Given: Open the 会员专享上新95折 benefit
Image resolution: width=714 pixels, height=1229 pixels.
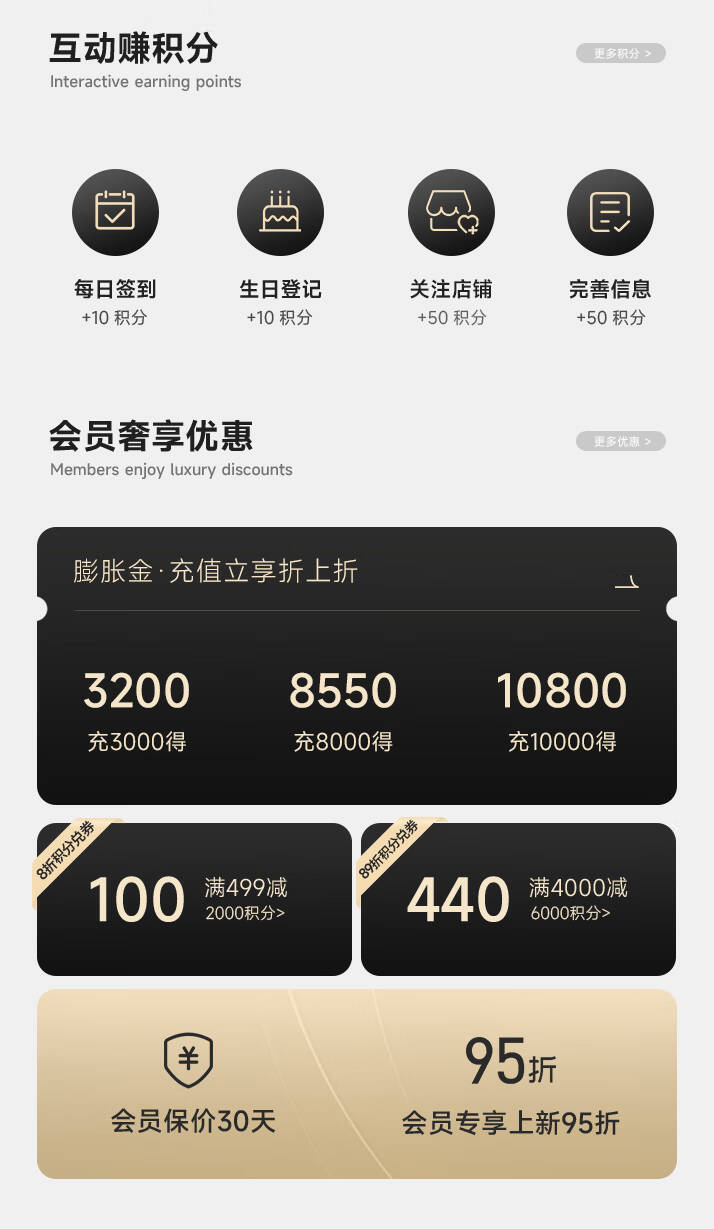Looking at the screenshot, I should pos(510,1084).
